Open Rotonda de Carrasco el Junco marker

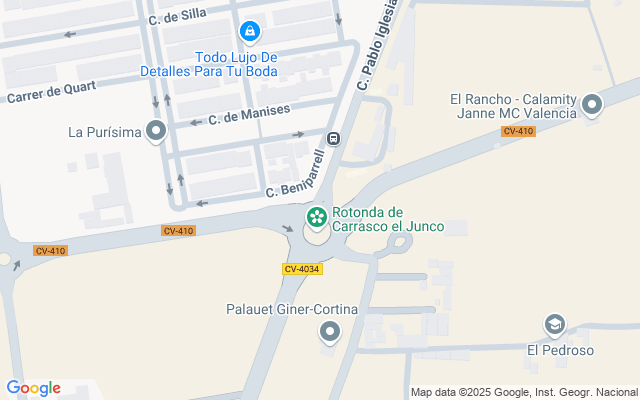(316, 216)
